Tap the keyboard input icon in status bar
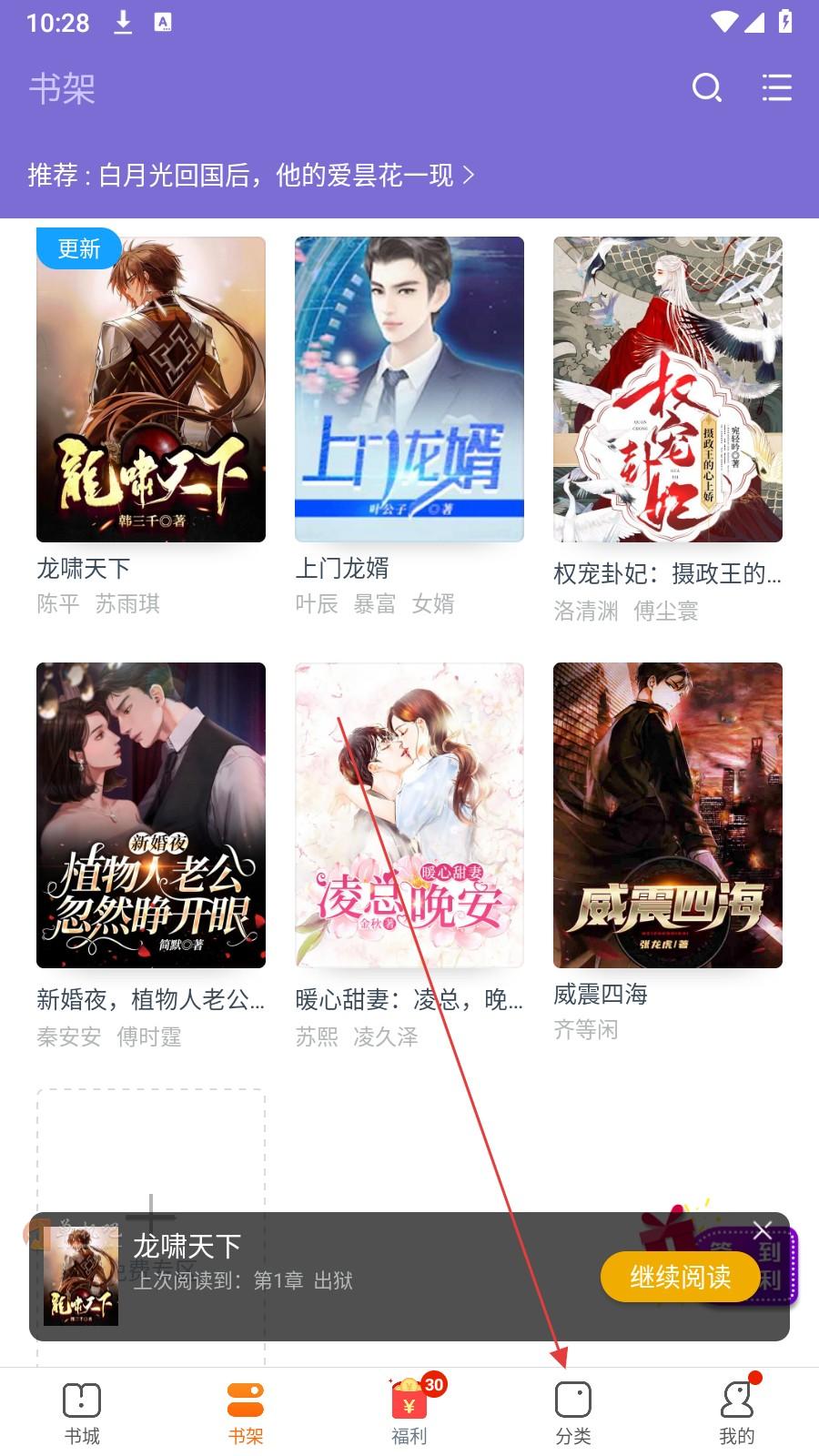The image size is (819, 1456). [x=165, y=22]
